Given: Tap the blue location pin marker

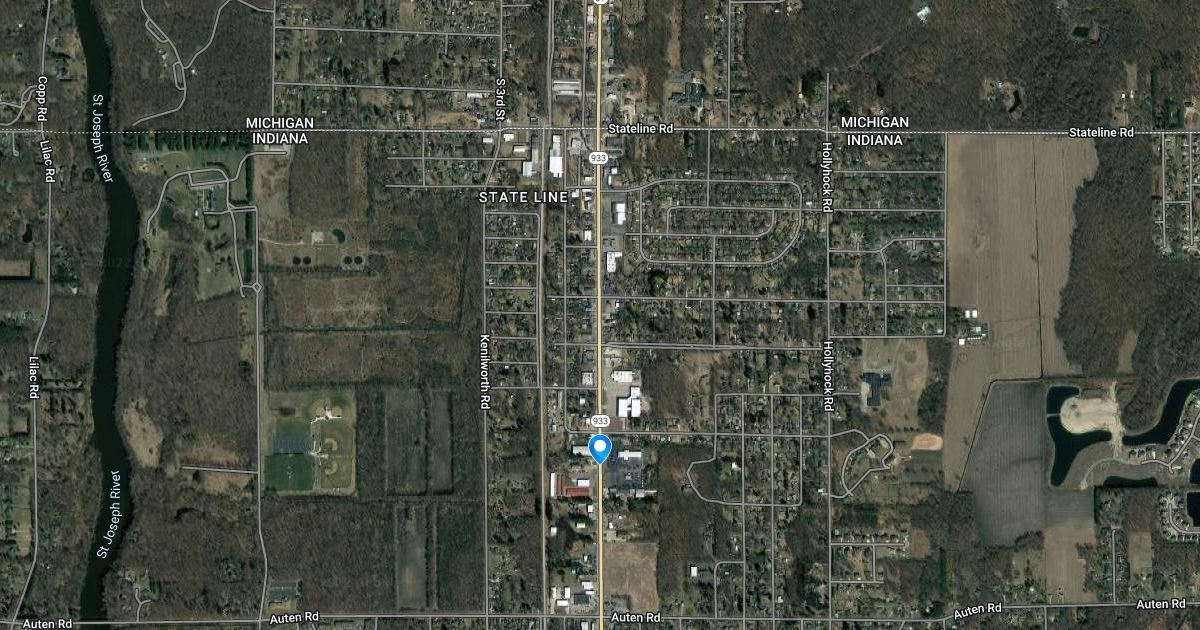Looking at the screenshot, I should click(x=600, y=447).
